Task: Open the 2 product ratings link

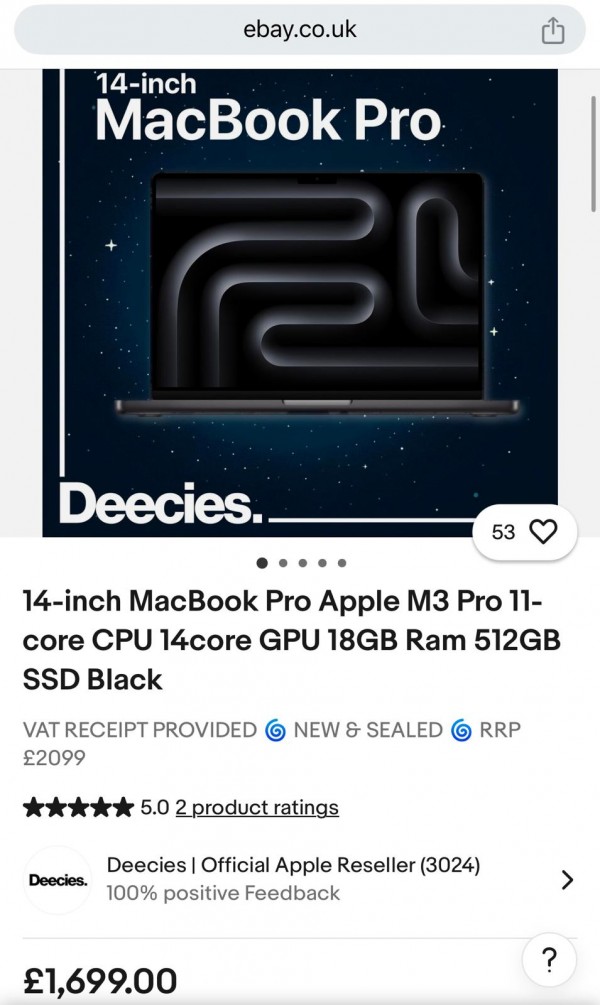Action: pos(257,807)
